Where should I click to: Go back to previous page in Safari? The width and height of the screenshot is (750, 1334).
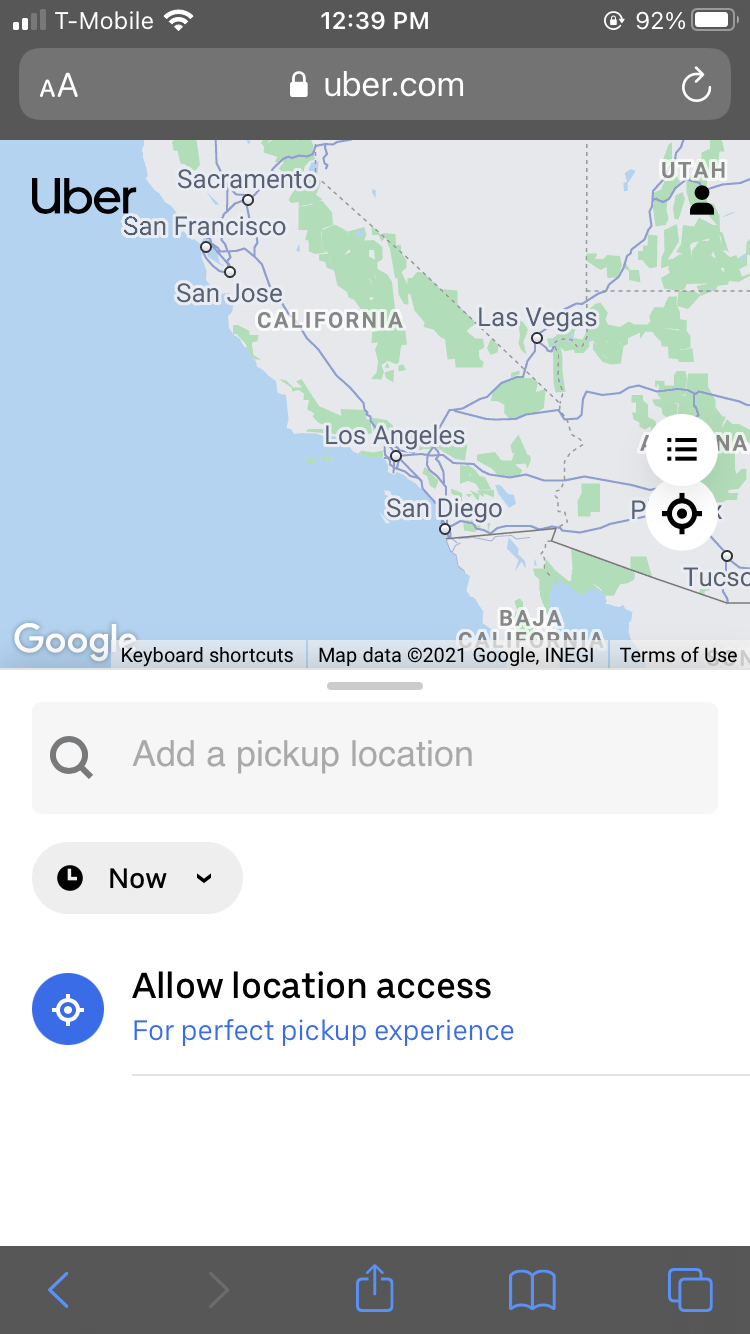(59, 1289)
